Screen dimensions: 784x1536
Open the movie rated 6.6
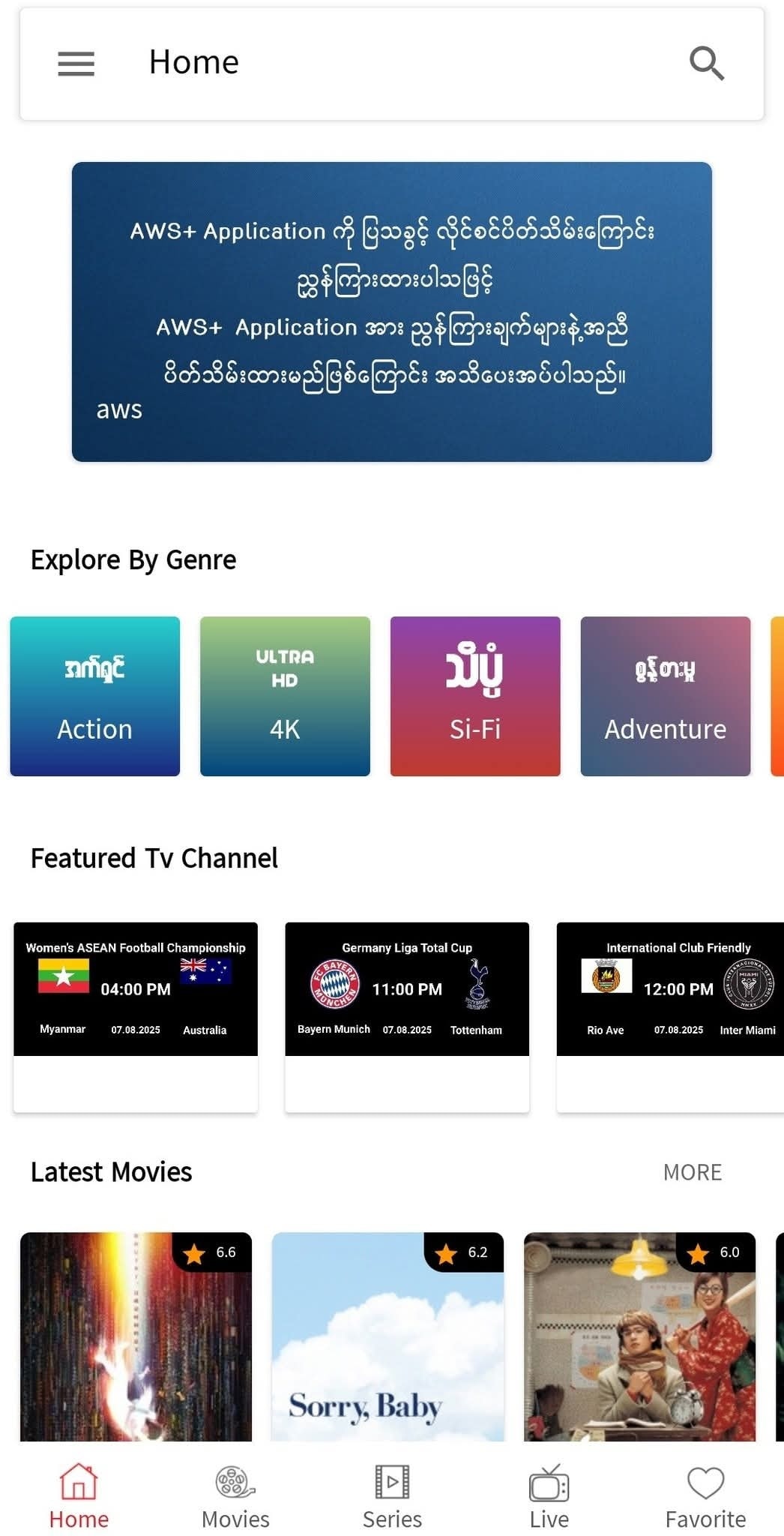(136, 1336)
